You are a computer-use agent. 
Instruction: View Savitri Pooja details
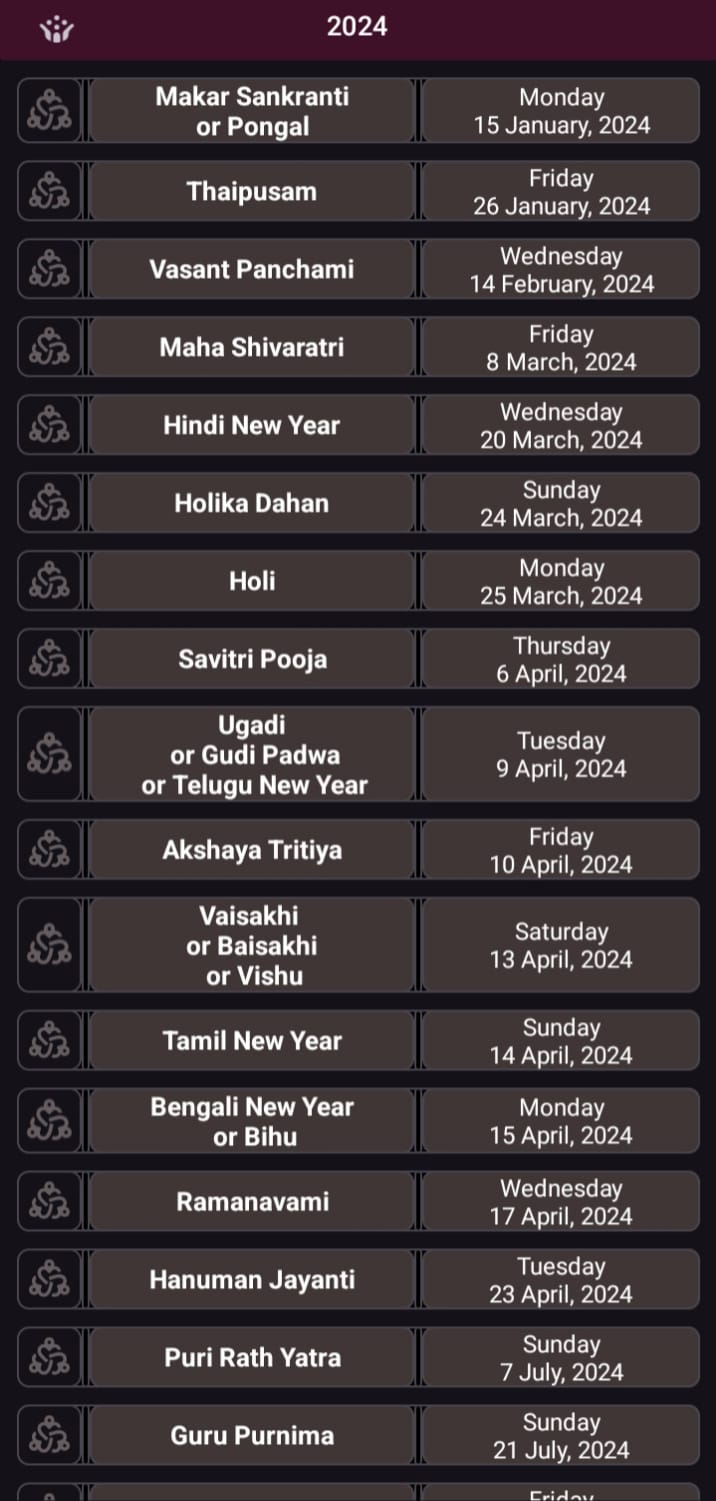[252, 659]
